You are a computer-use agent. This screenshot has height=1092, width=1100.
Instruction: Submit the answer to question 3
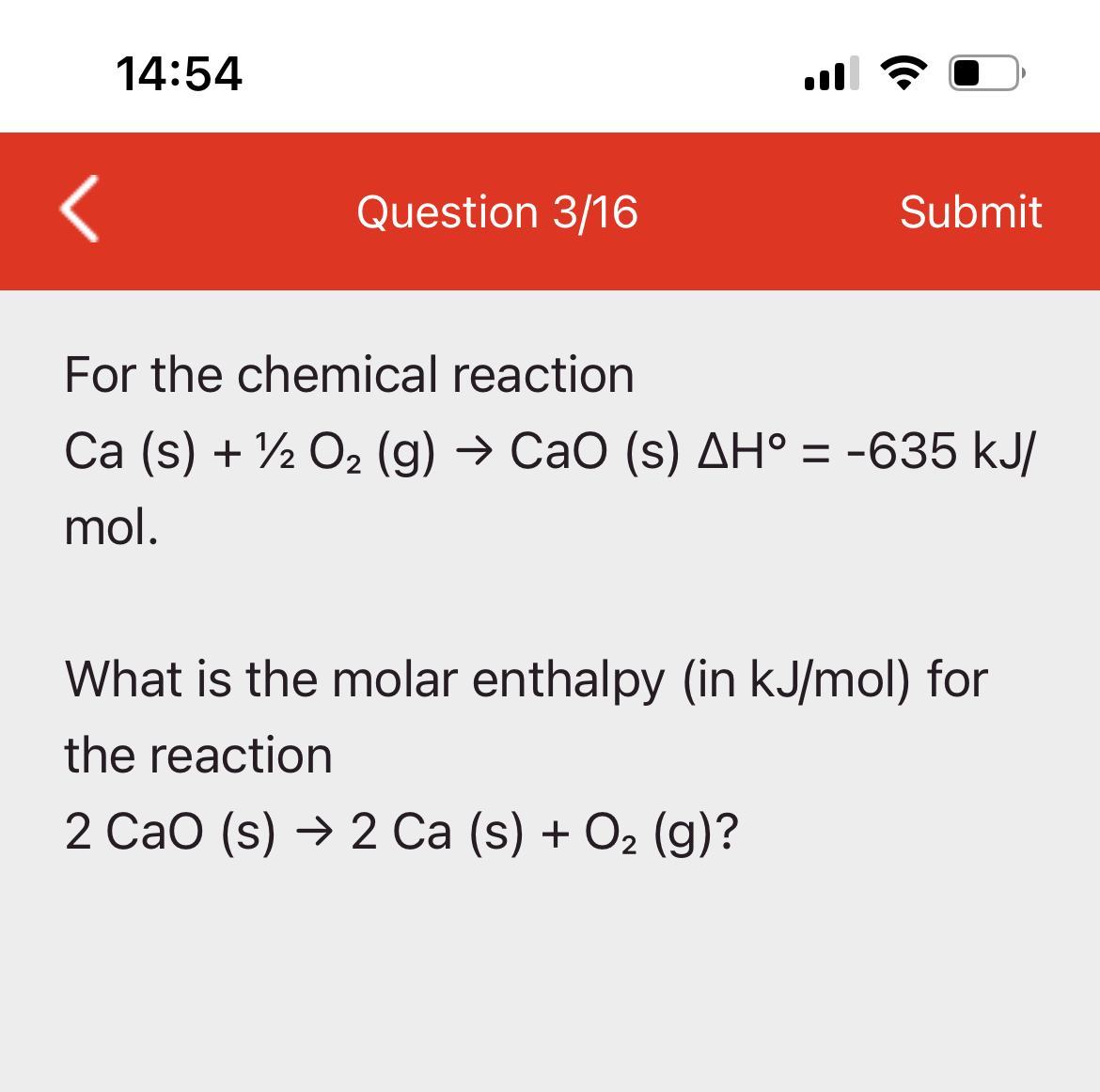[x=970, y=211]
